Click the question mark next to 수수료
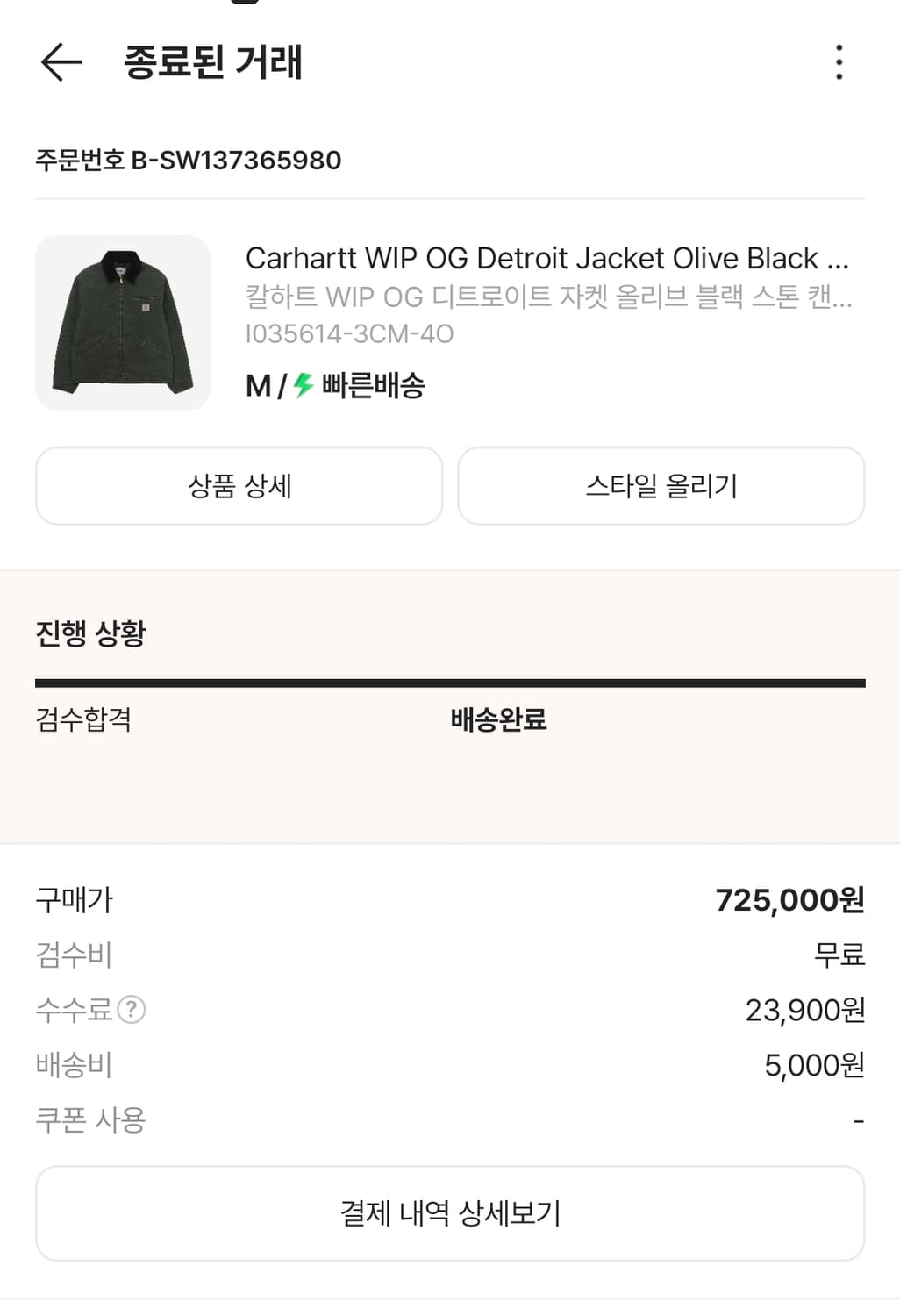 tap(132, 1011)
